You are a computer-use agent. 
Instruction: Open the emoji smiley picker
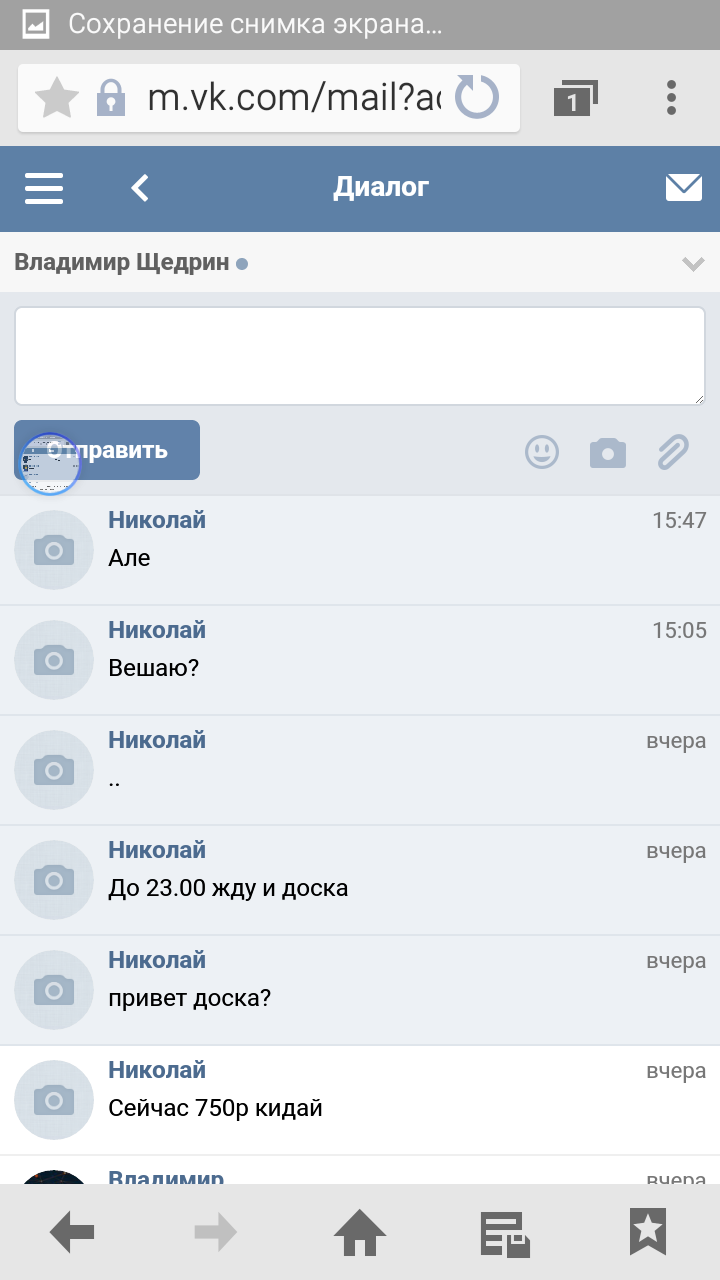(542, 453)
